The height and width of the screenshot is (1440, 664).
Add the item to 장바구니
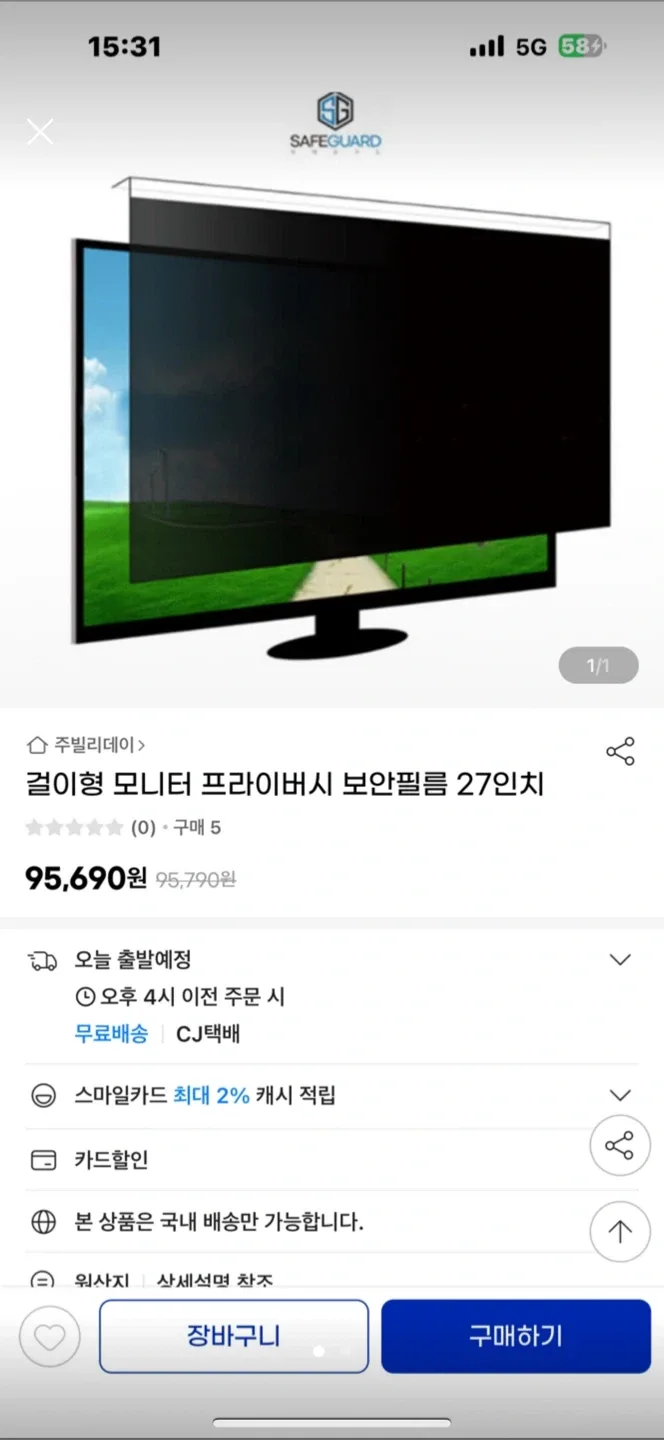click(234, 1336)
